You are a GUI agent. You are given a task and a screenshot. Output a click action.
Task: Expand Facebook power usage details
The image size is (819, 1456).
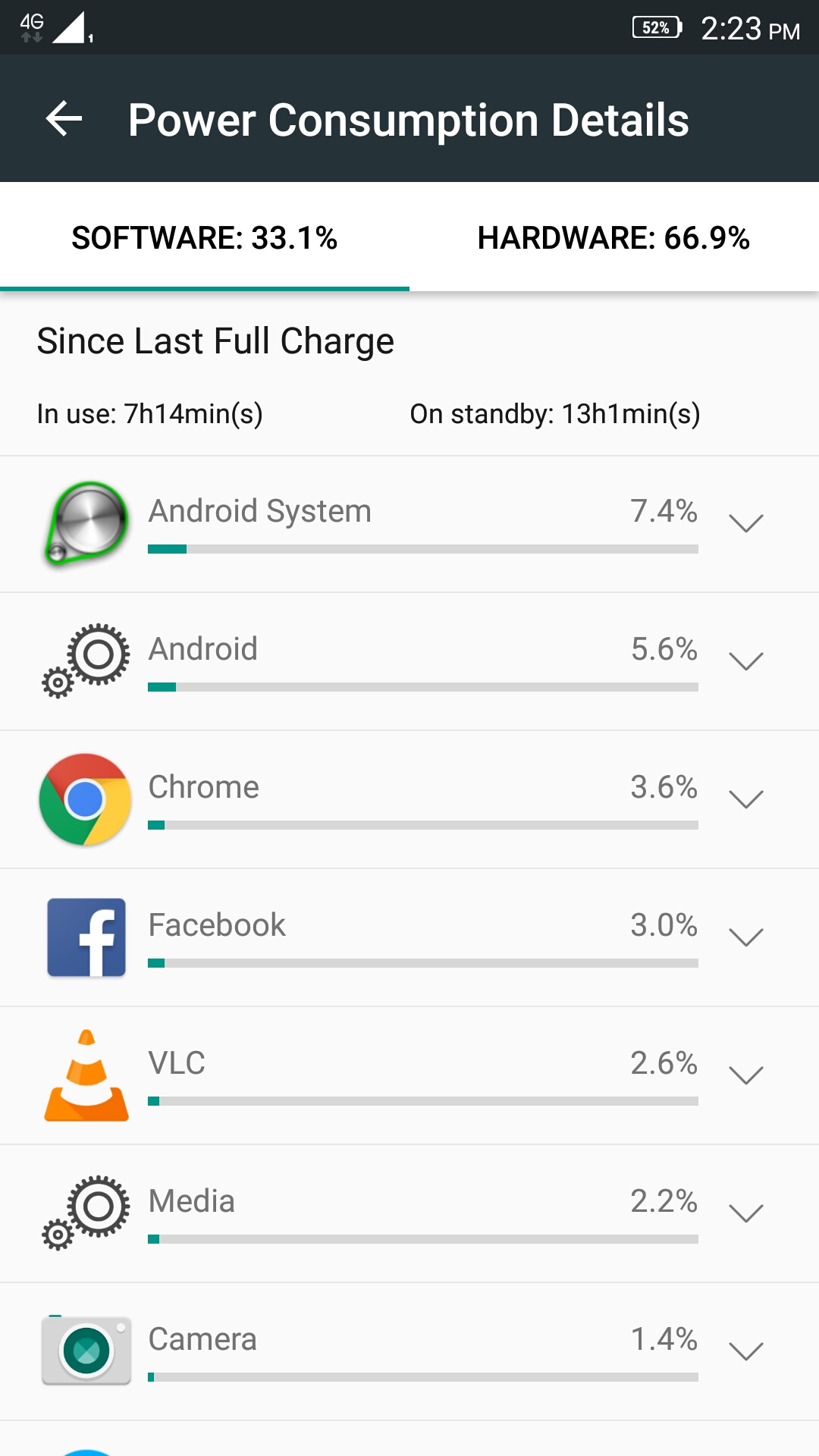[x=745, y=937]
